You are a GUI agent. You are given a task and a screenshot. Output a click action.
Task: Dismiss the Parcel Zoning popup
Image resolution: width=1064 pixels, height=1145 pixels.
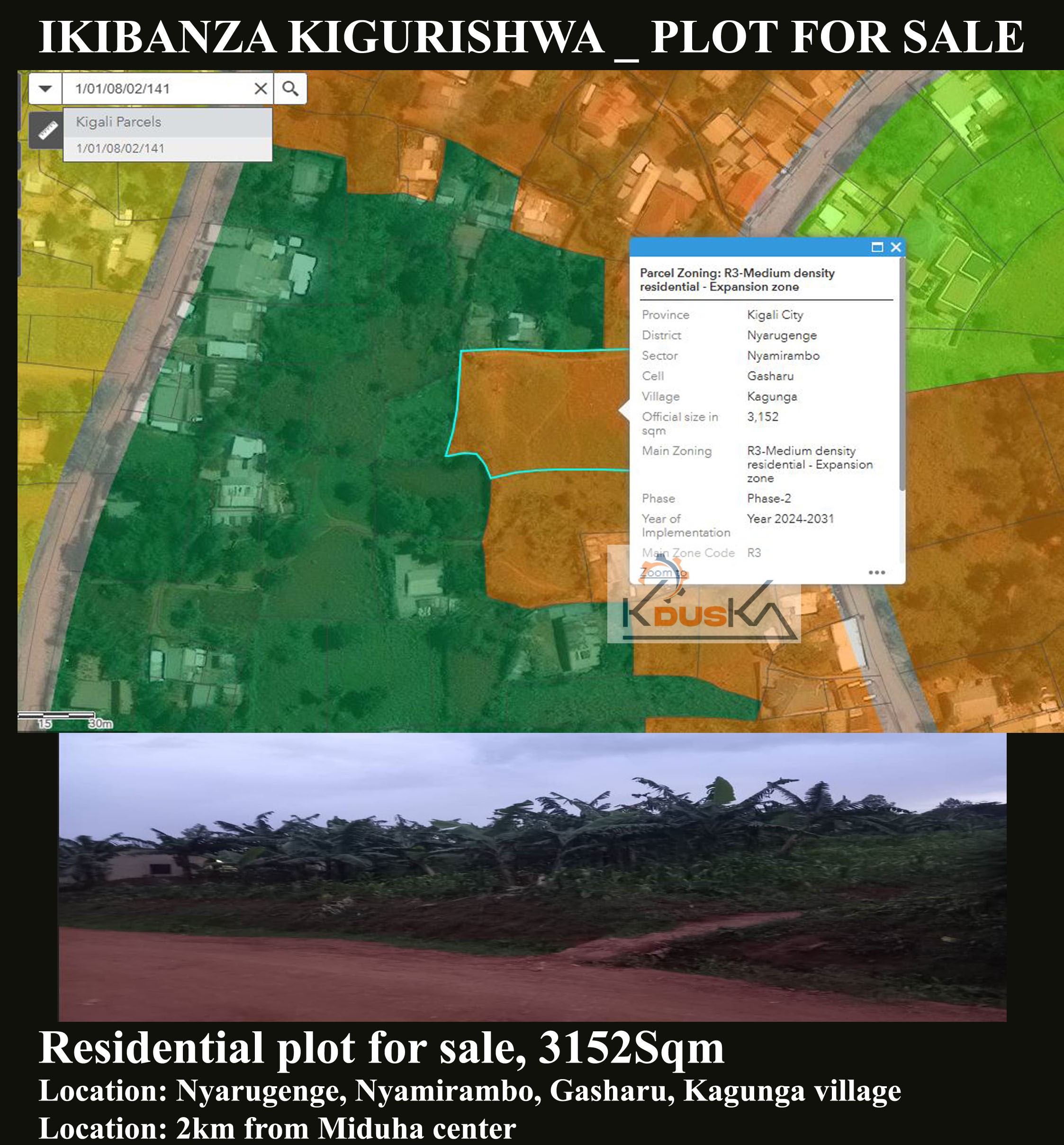point(896,247)
